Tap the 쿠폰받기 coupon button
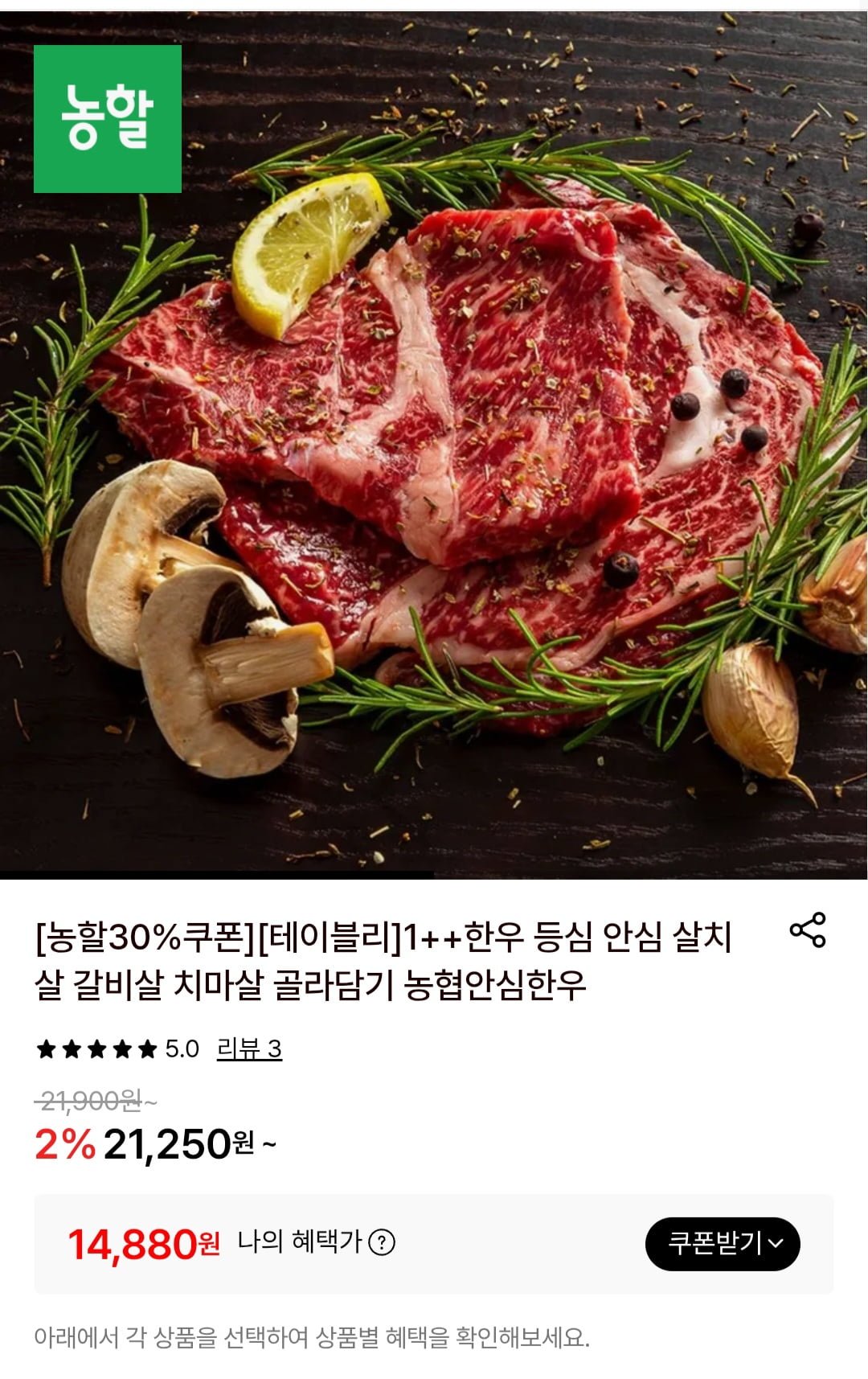Screen dimensions: 868x1379 (723, 1244)
